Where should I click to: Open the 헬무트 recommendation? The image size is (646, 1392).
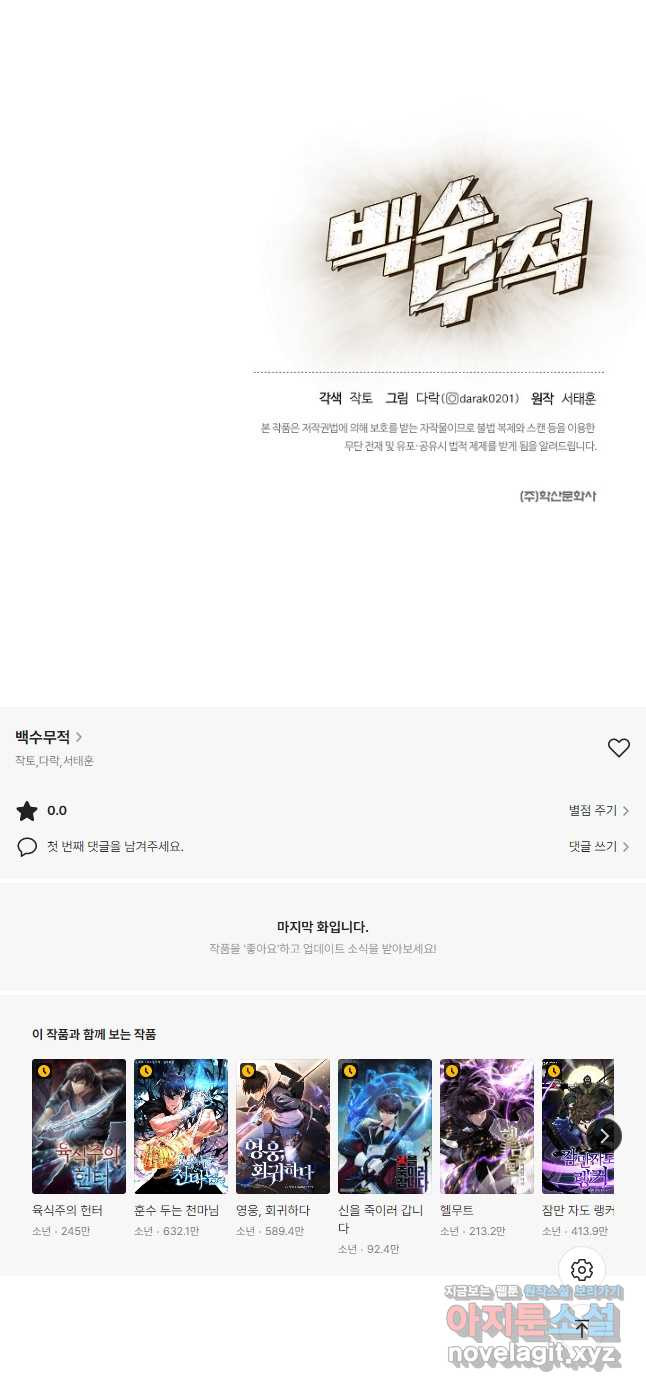click(487, 1127)
